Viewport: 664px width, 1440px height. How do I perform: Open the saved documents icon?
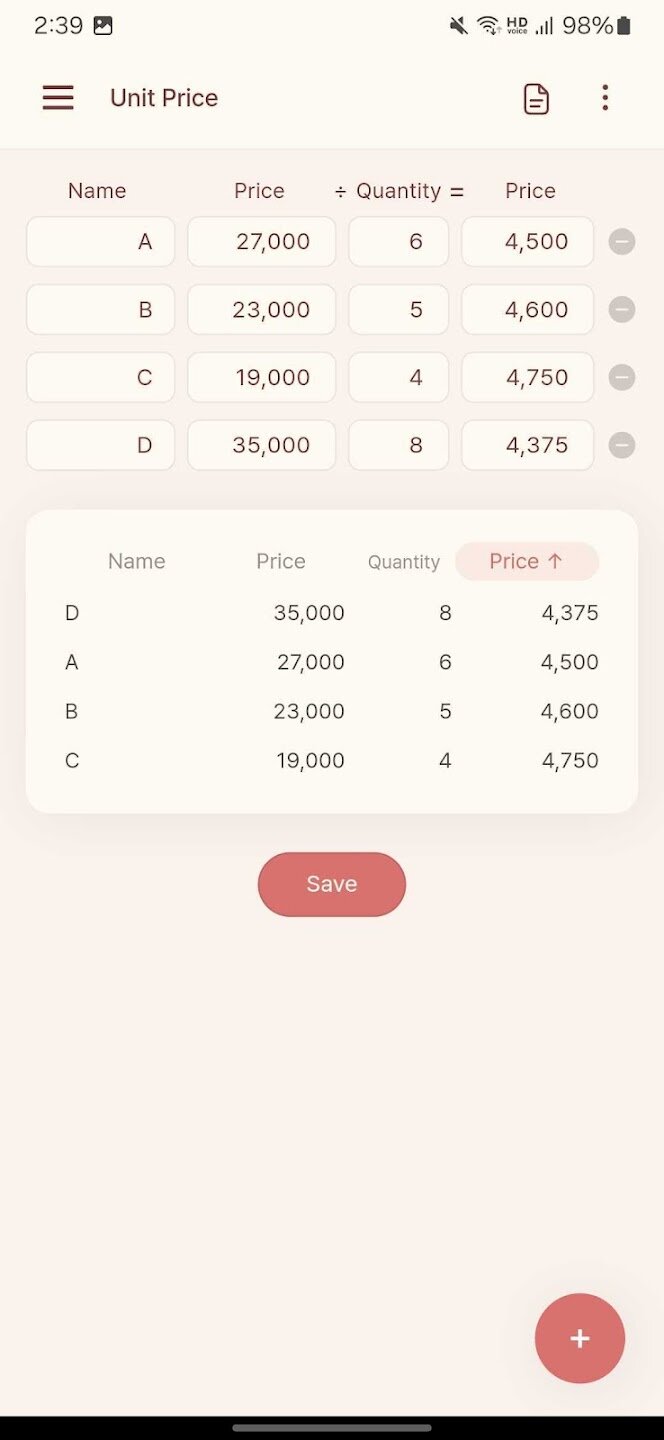pyautogui.click(x=537, y=98)
